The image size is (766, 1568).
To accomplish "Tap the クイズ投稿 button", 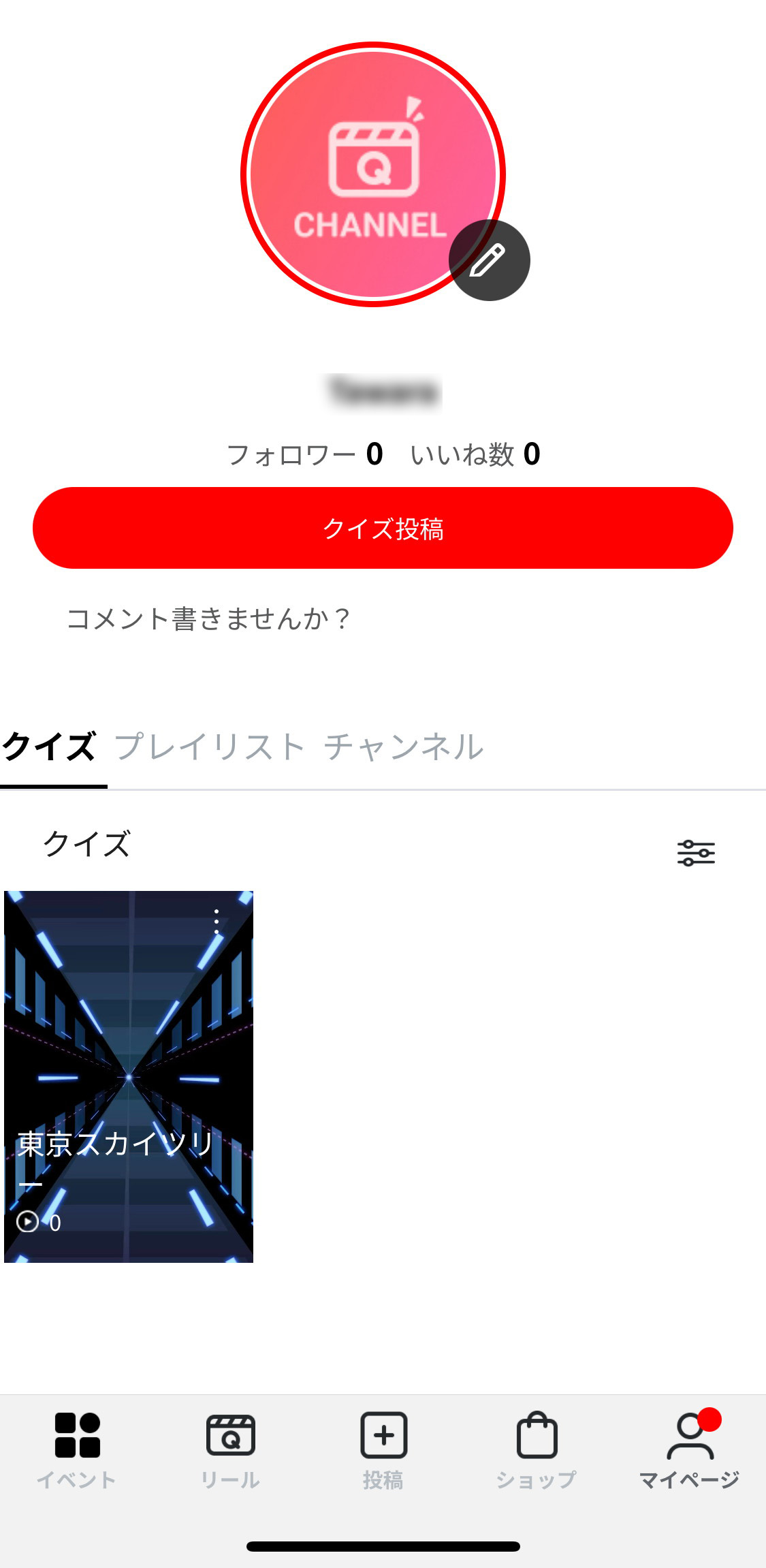I will [x=383, y=528].
